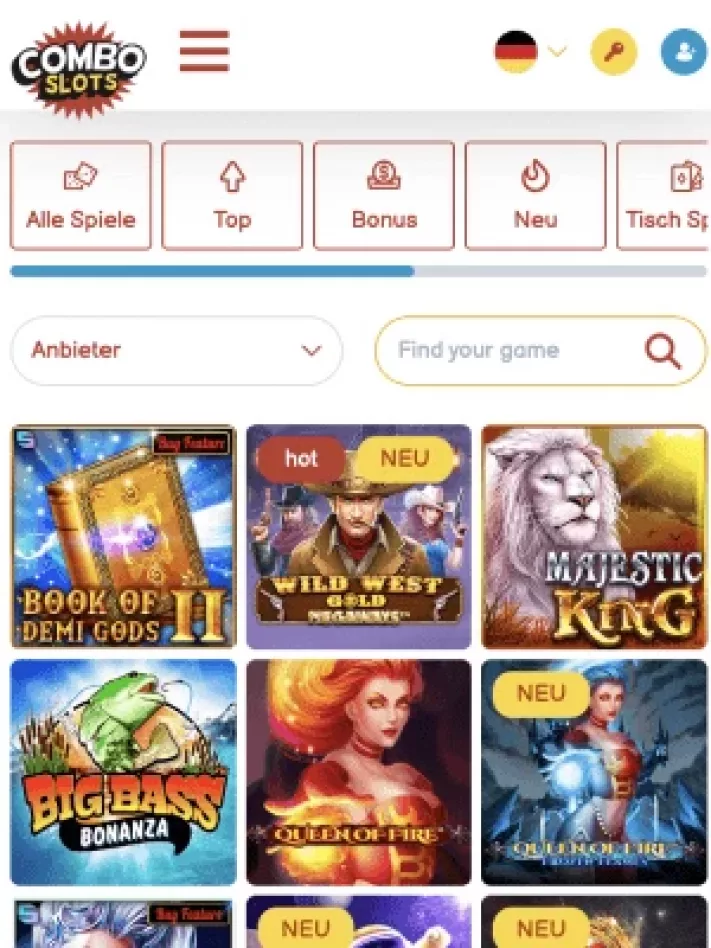
Task: Open the Majestic King slot
Action: coord(594,537)
